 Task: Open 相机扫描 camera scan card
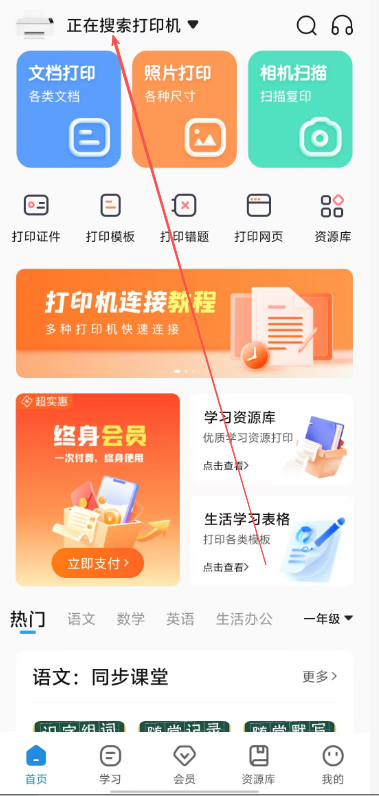click(x=300, y=109)
